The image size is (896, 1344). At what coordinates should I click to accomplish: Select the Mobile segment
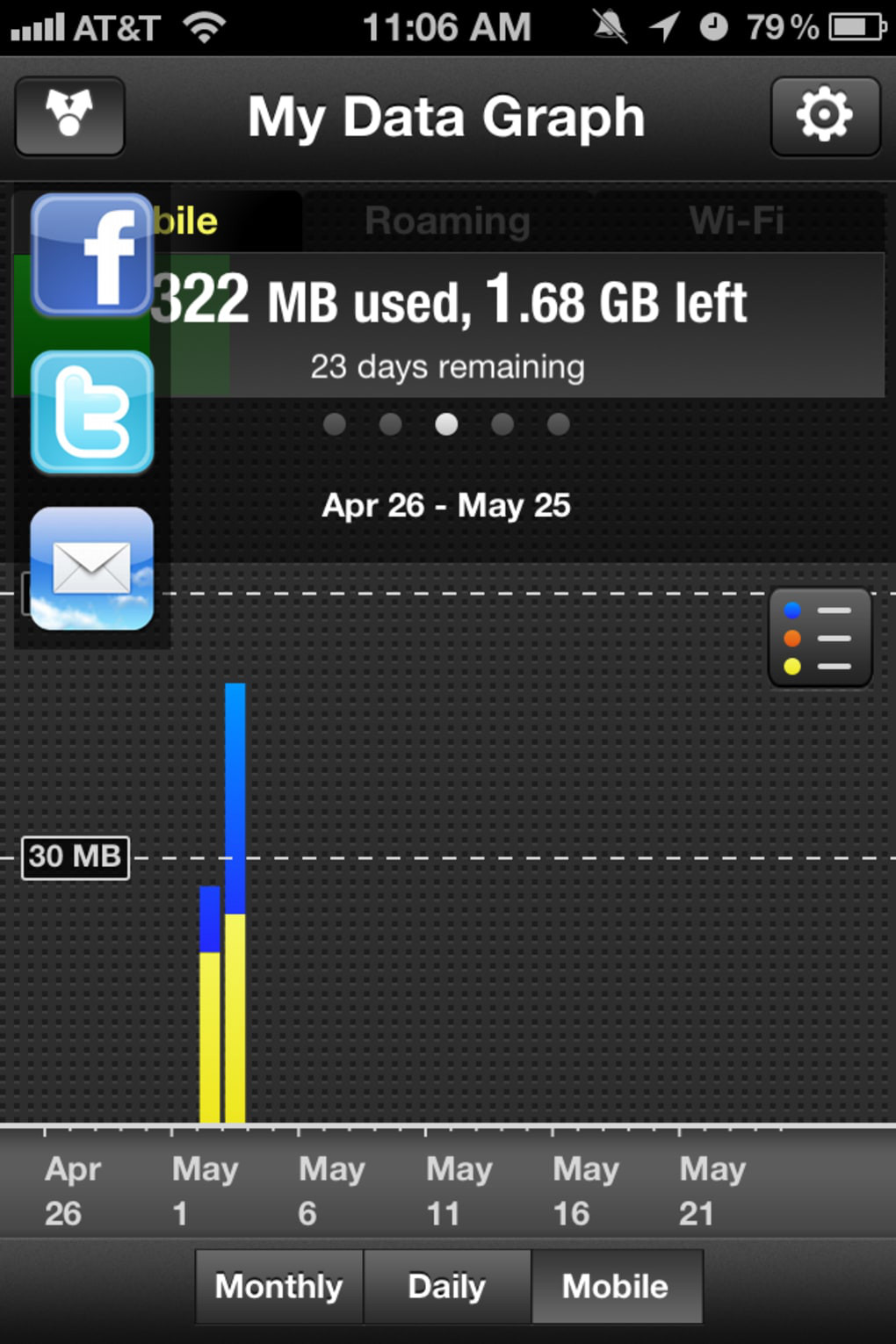coord(616,1286)
